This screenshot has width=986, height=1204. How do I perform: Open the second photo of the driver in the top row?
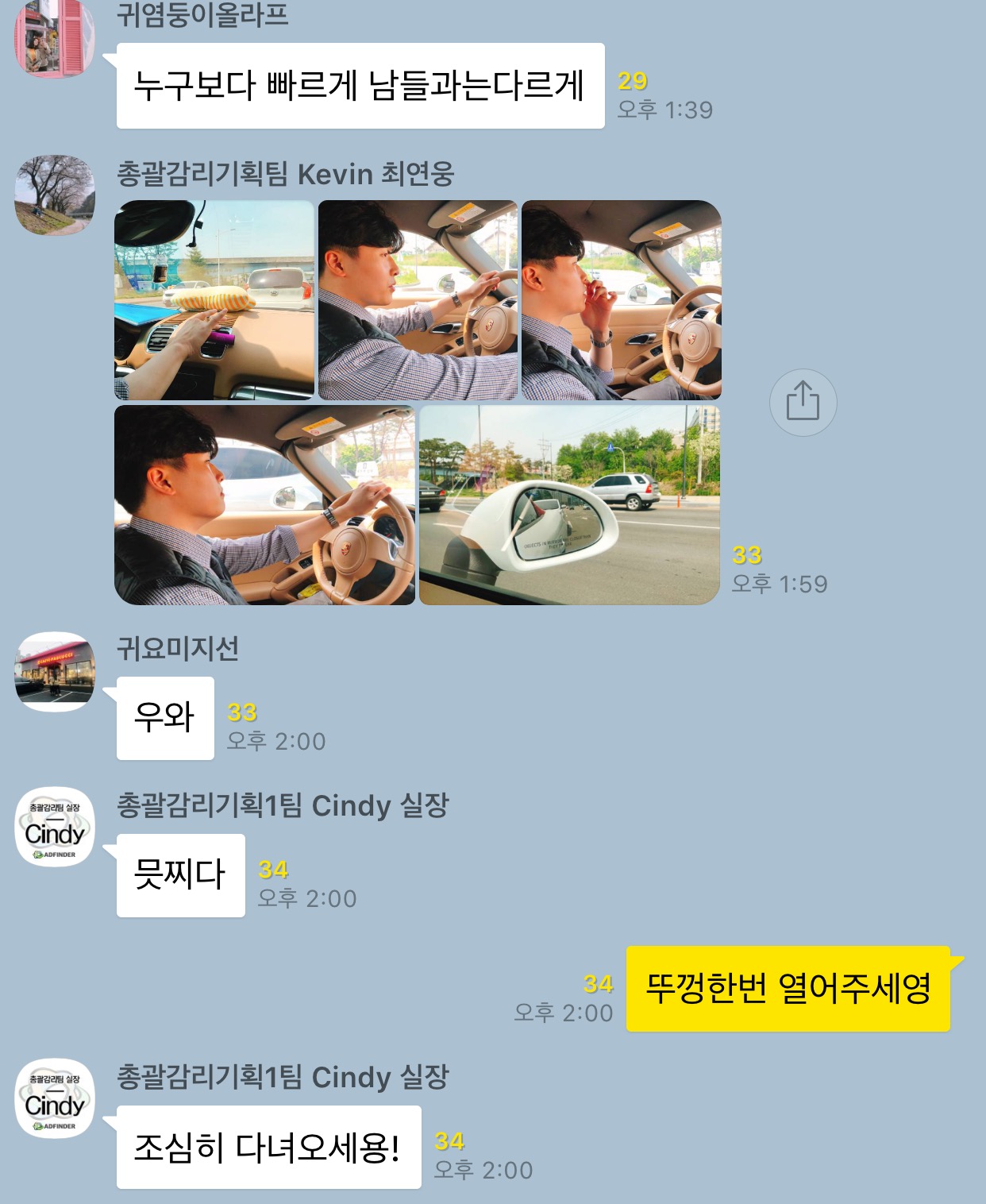coord(418,300)
